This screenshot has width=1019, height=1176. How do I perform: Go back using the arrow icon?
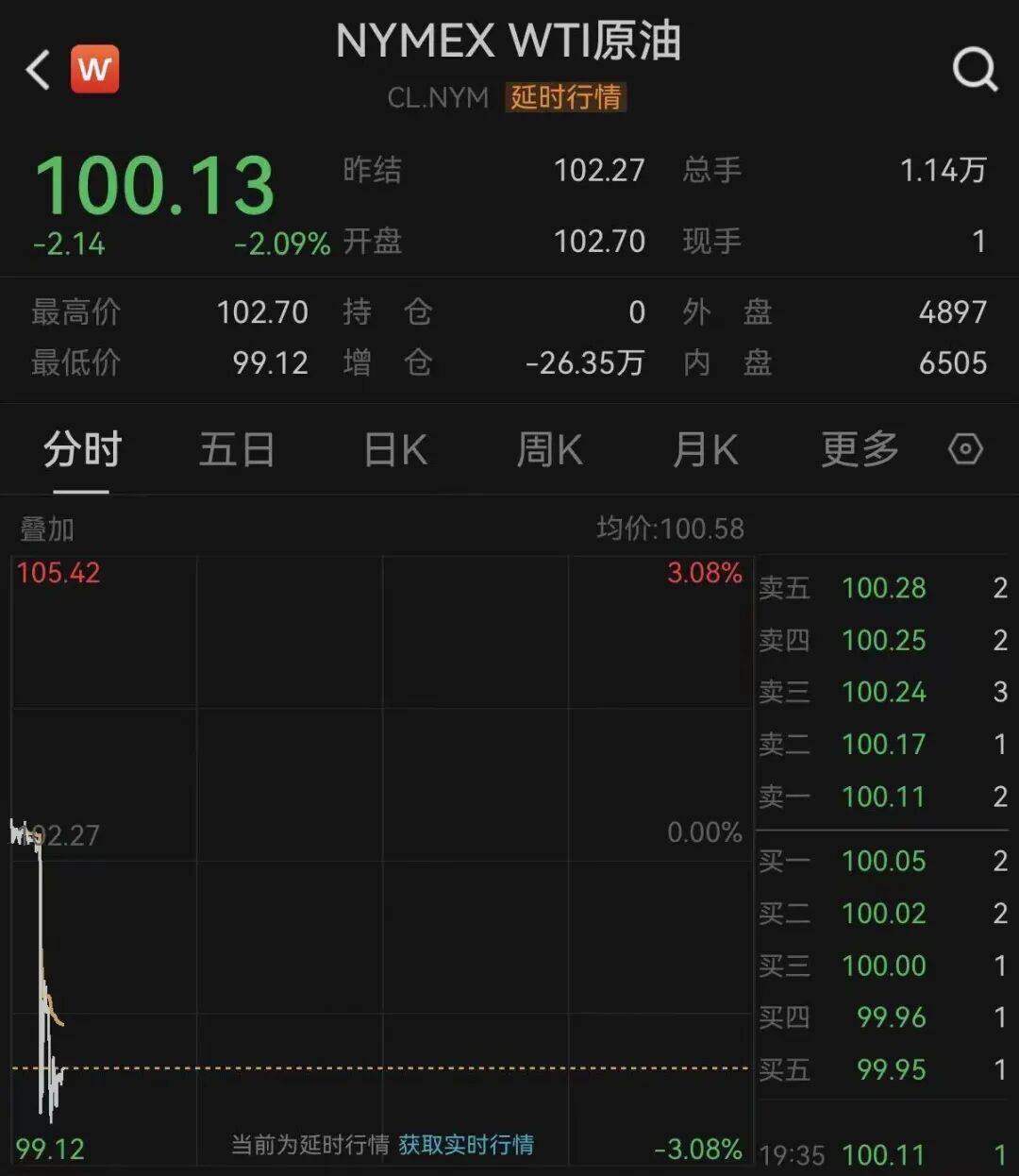[38, 70]
